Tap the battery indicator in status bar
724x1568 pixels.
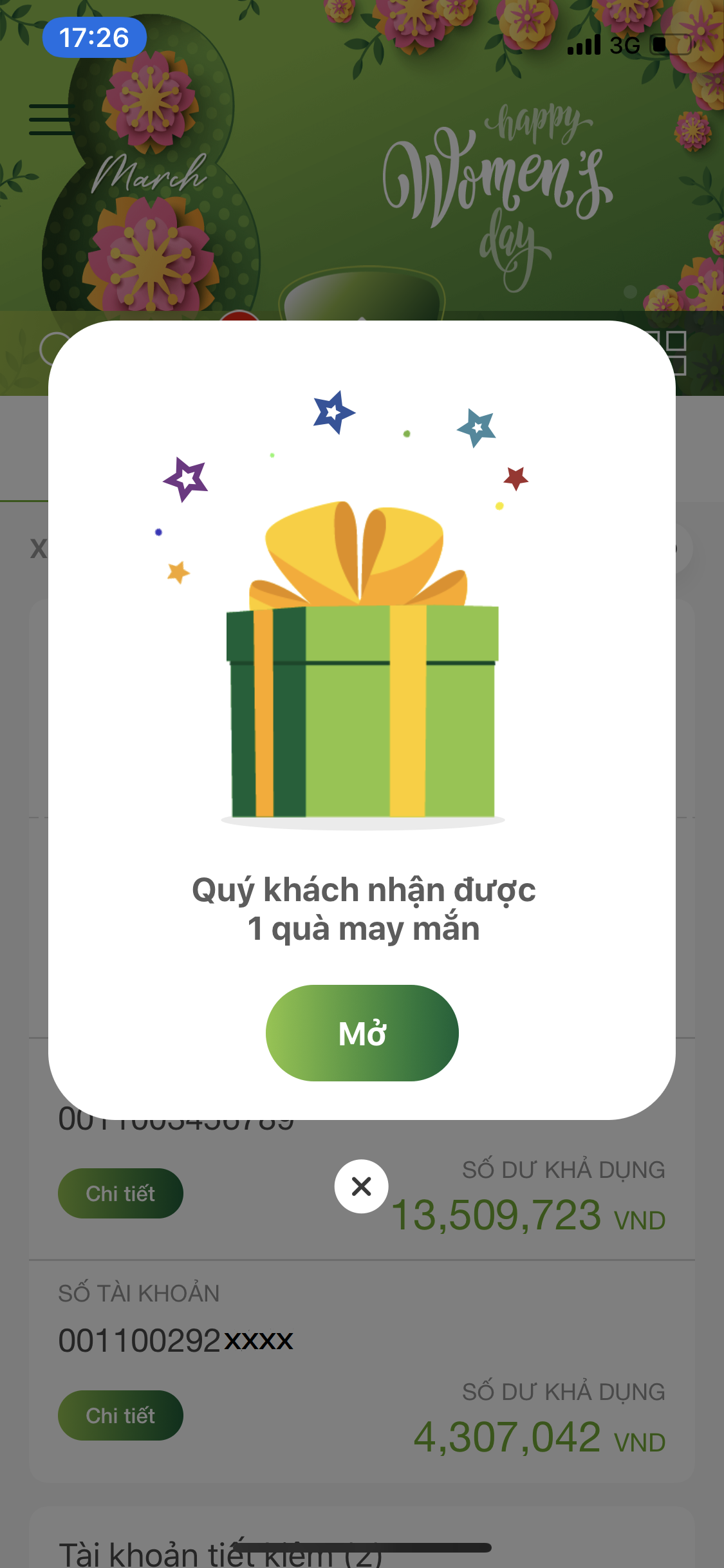pos(670,45)
